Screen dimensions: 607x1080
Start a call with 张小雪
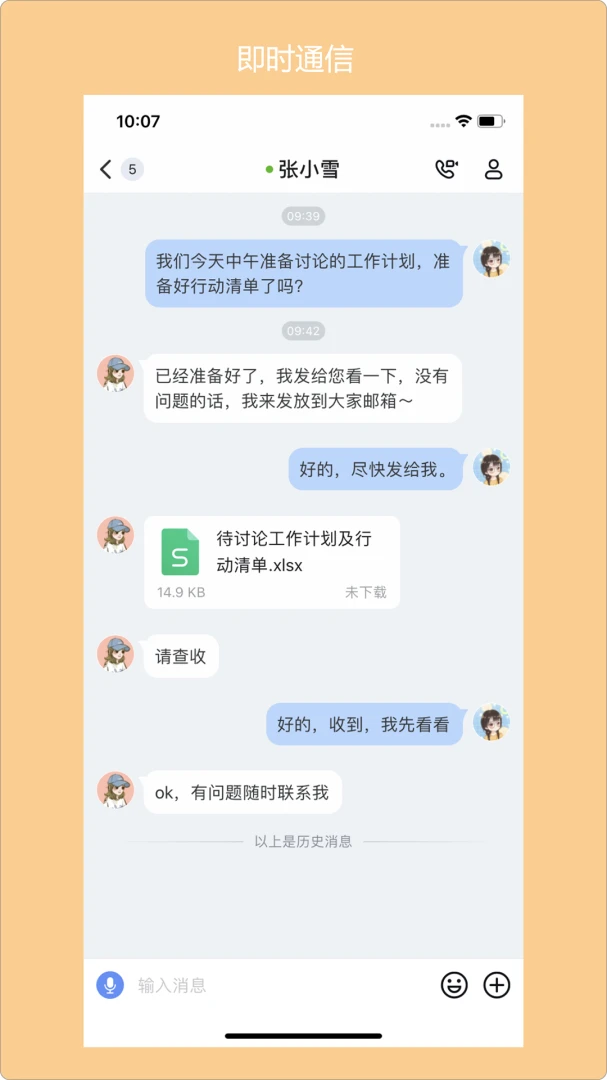tap(446, 169)
